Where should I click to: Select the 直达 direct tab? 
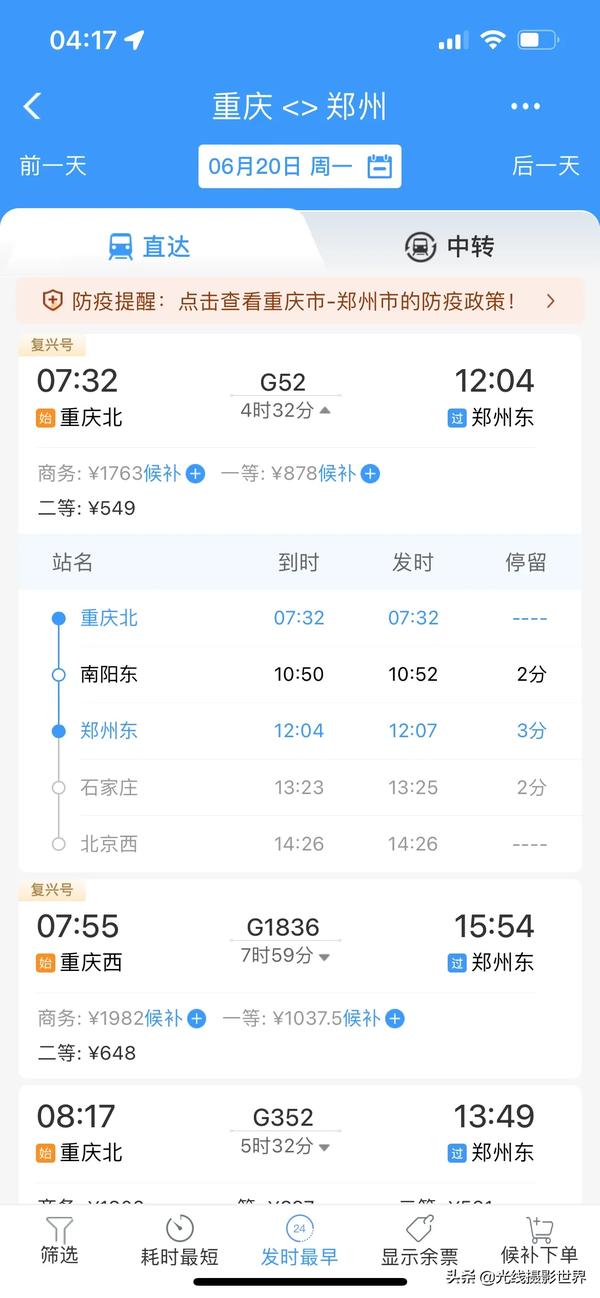150,246
